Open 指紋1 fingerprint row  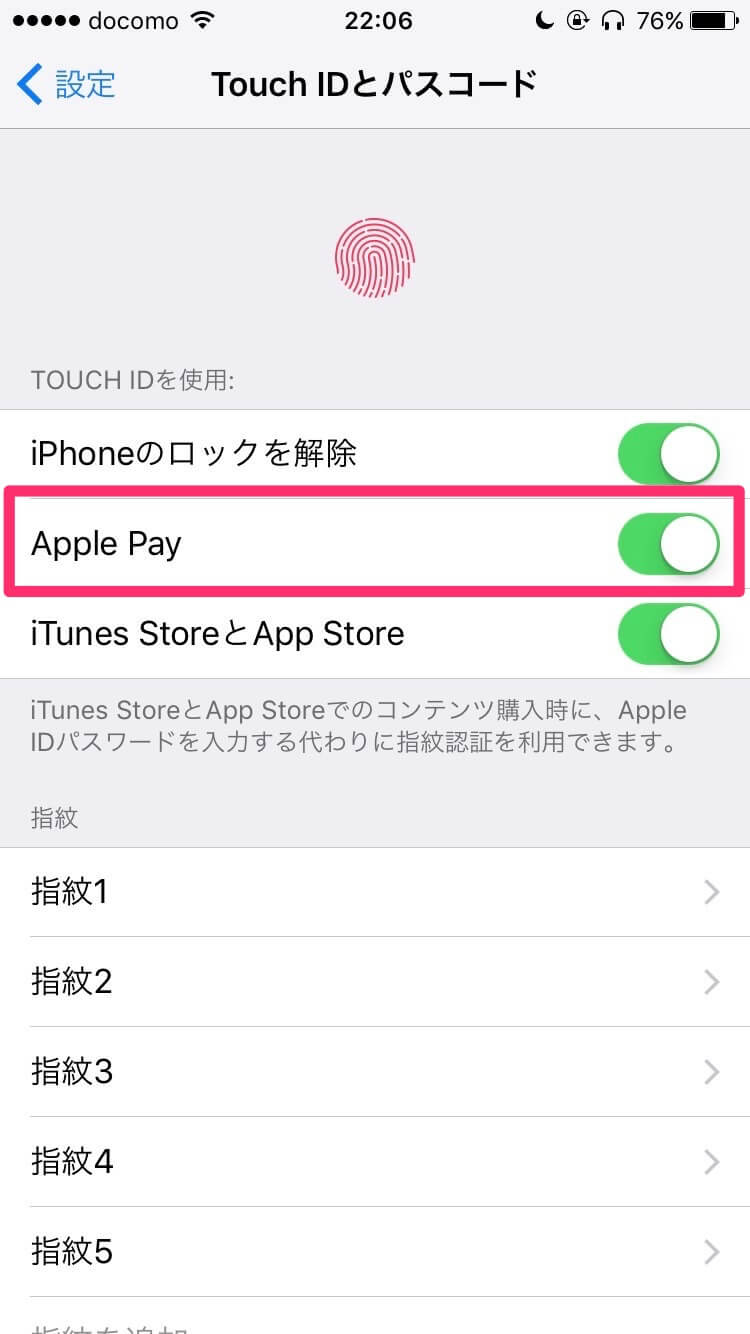click(x=375, y=892)
